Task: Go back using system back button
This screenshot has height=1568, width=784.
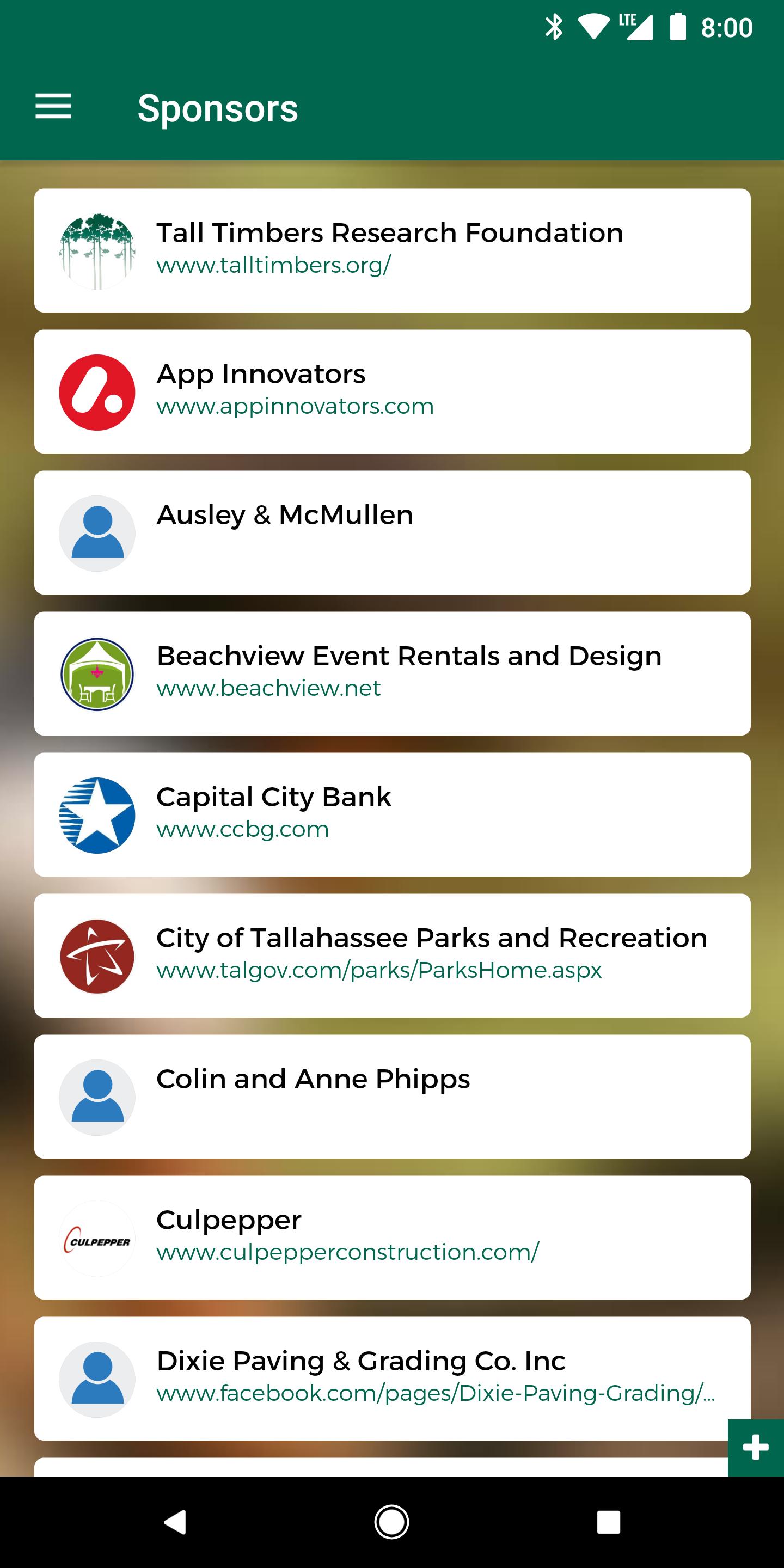Action: point(175,1522)
